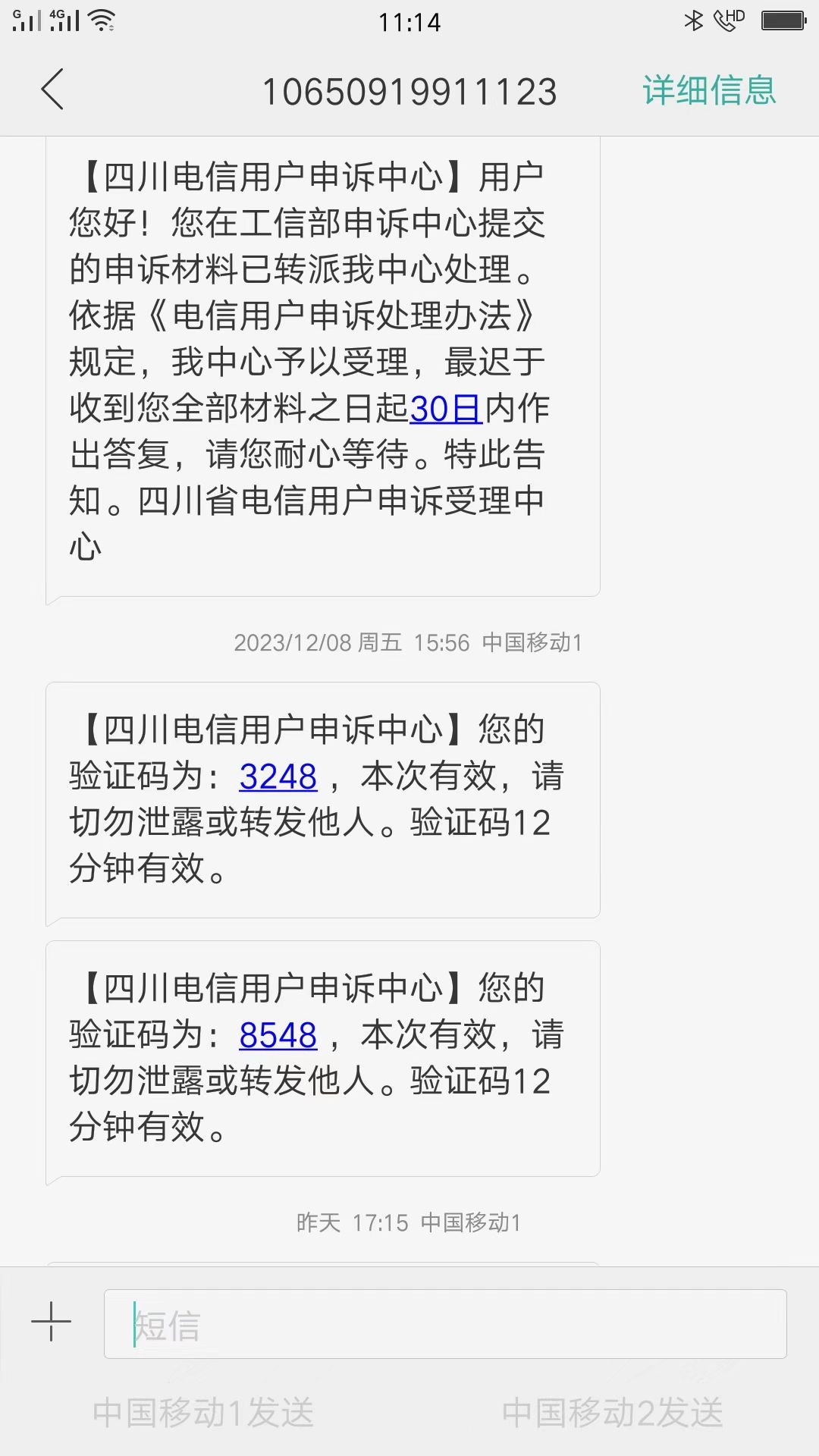
Task: Tap verification code 3248 link
Action: coord(278,777)
